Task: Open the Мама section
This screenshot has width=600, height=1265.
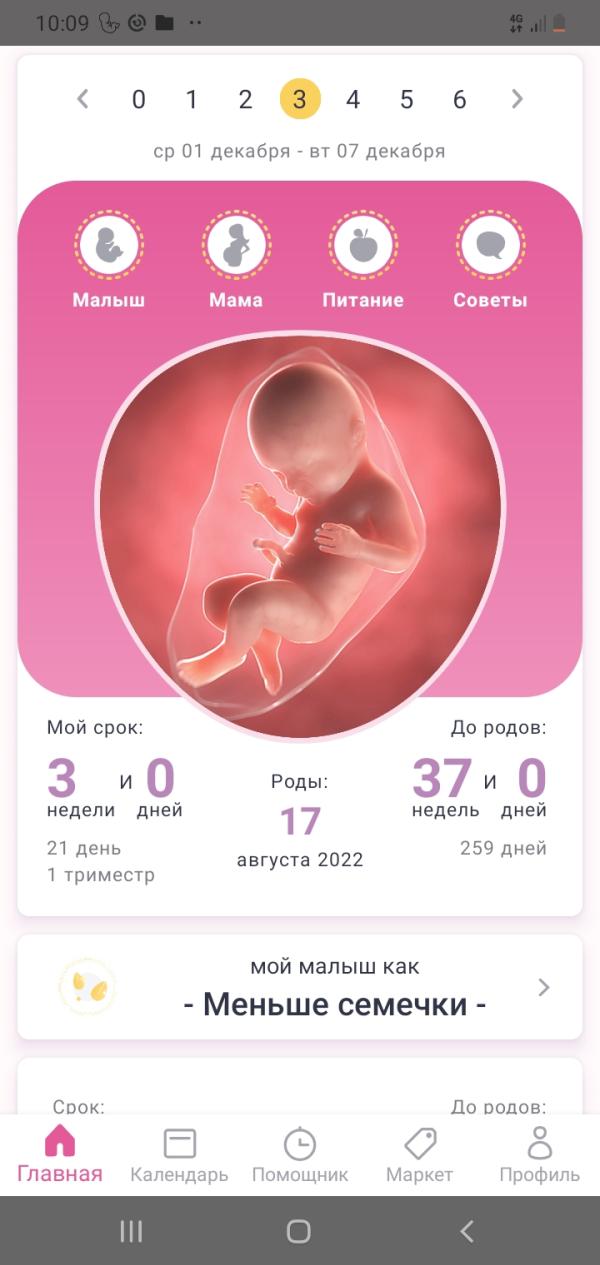Action: [236, 261]
